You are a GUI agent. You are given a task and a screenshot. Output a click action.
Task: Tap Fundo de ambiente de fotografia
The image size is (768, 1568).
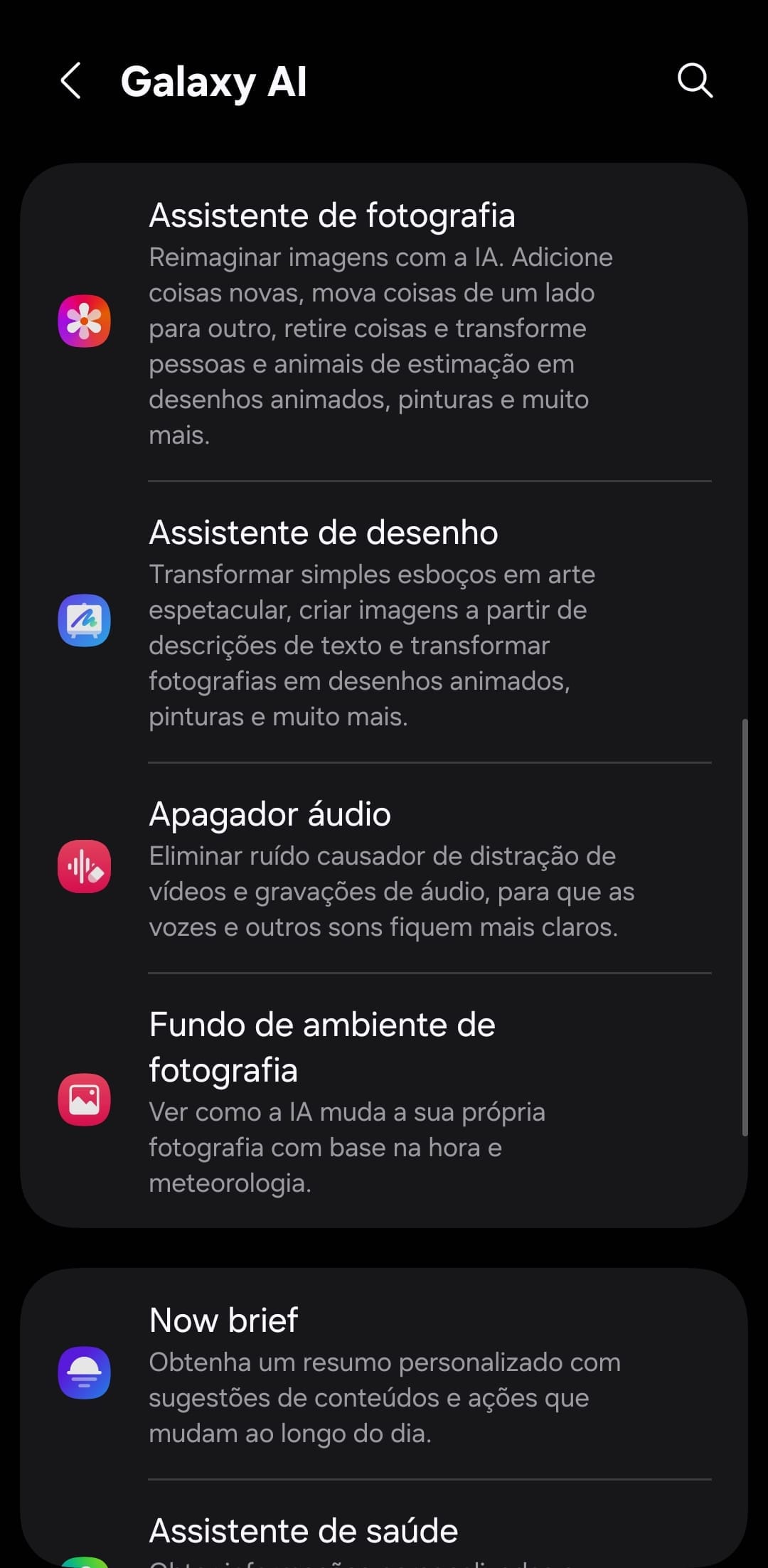click(x=384, y=1099)
